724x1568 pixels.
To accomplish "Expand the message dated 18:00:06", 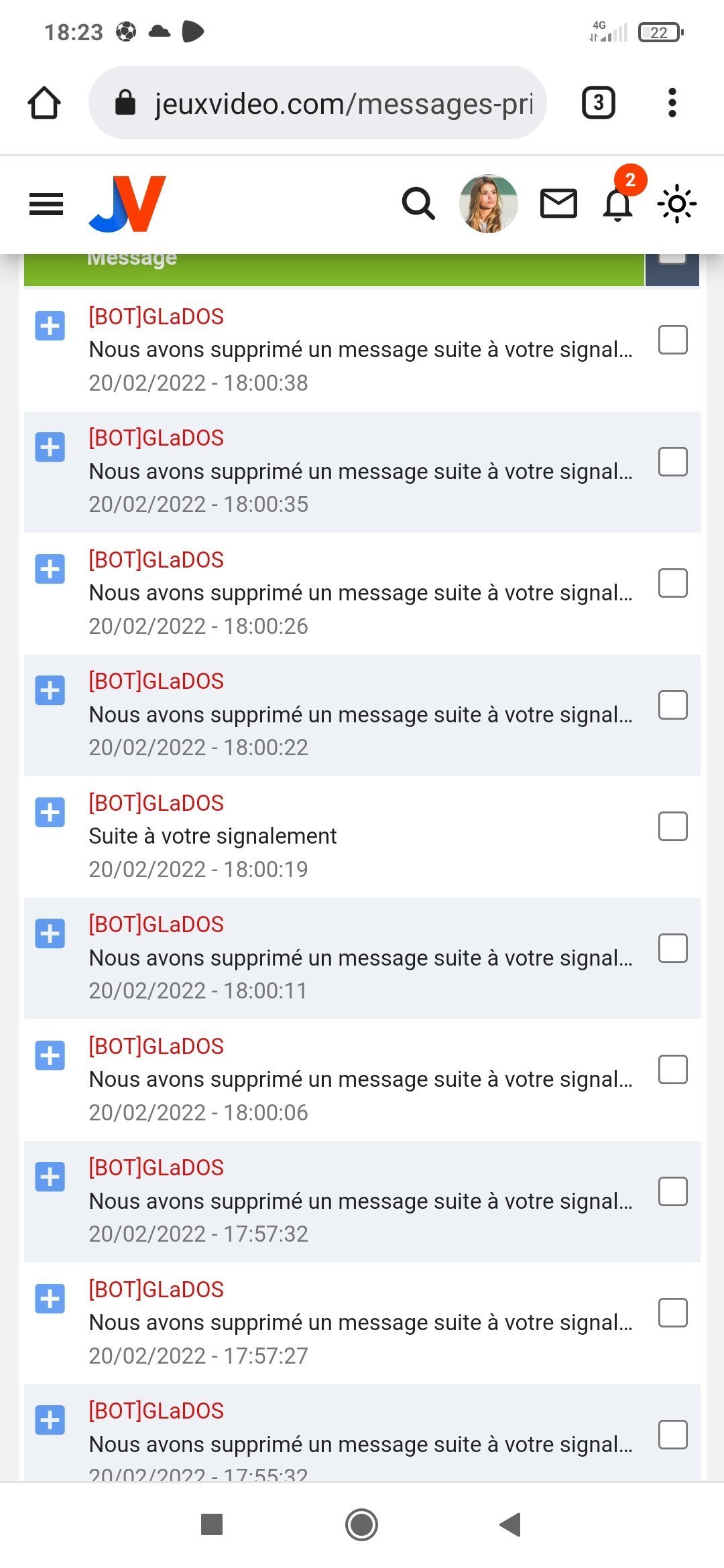I will tap(50, 1055).
